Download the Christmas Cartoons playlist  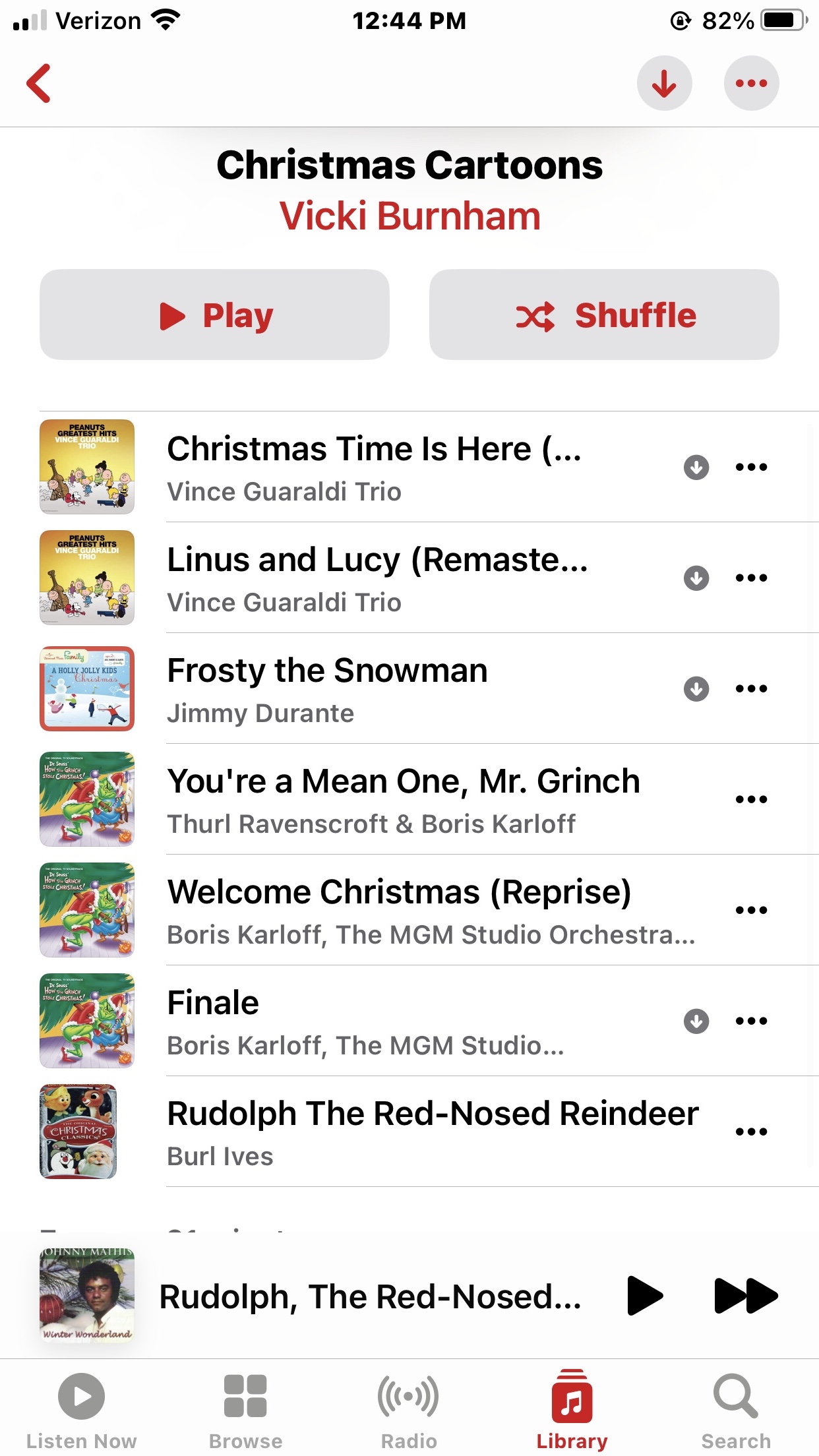coord(664,83)
